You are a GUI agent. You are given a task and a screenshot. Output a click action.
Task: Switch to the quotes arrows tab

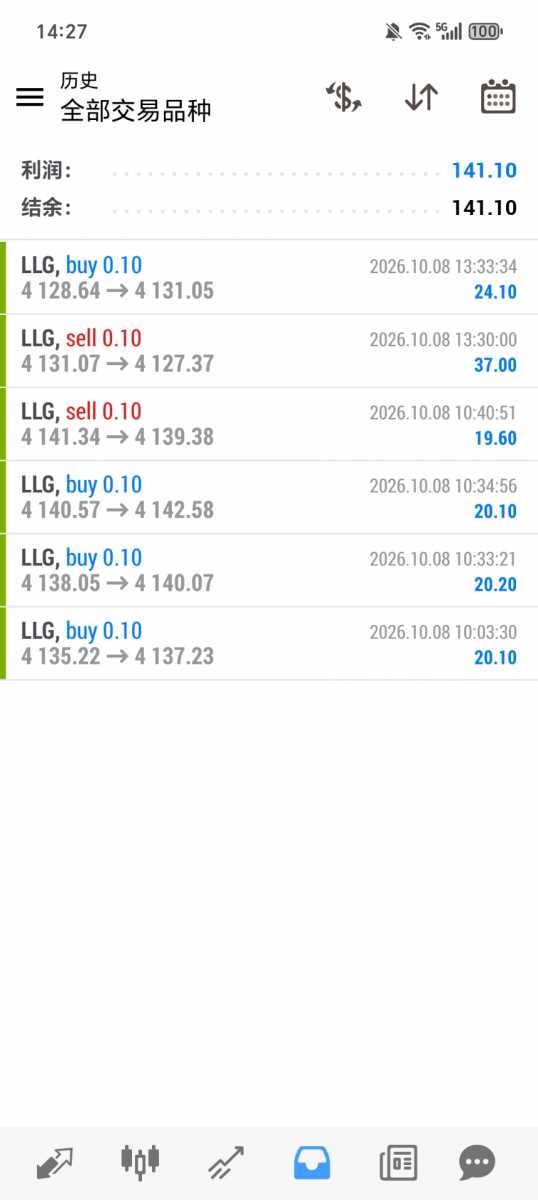(x=54, y=1163)
